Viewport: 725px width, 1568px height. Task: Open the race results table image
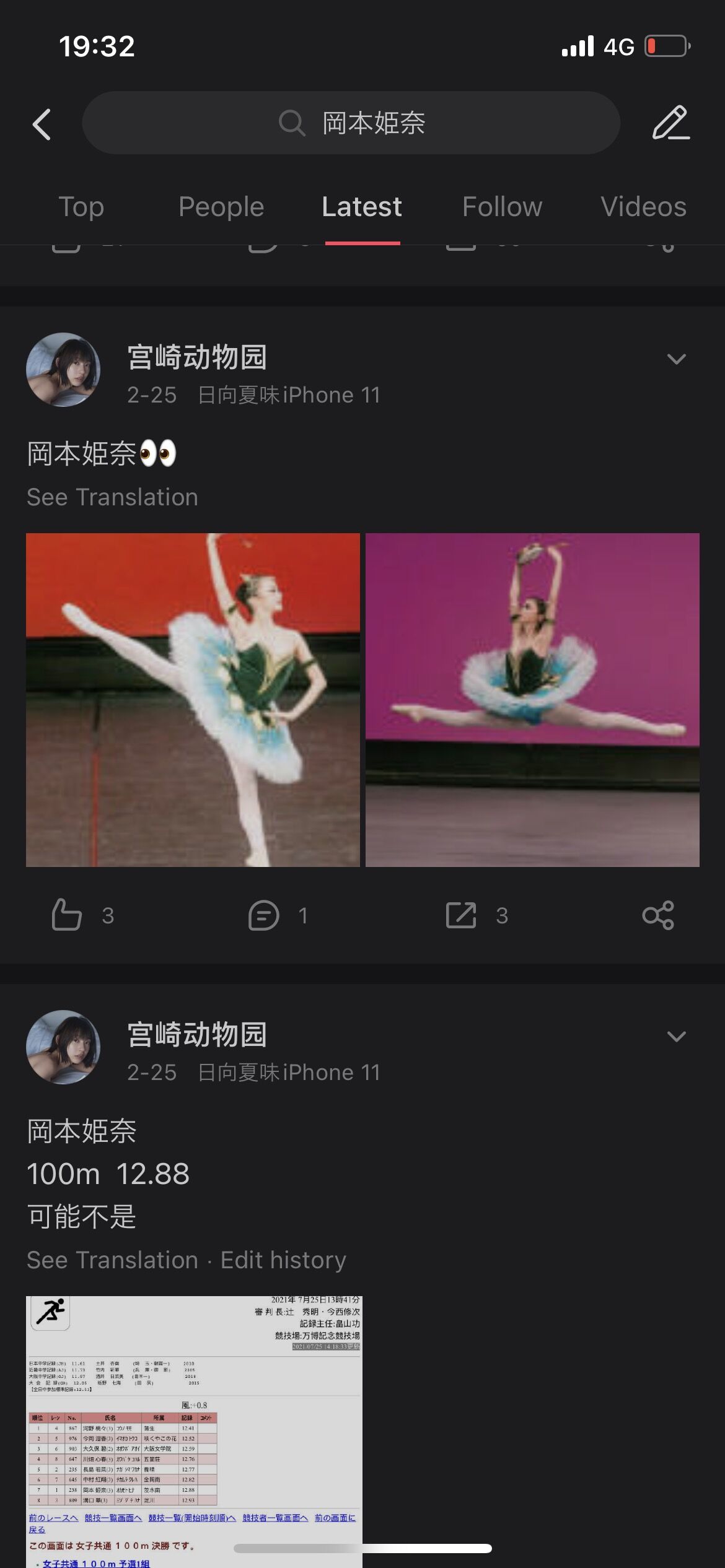click(x=194, y=1431)
